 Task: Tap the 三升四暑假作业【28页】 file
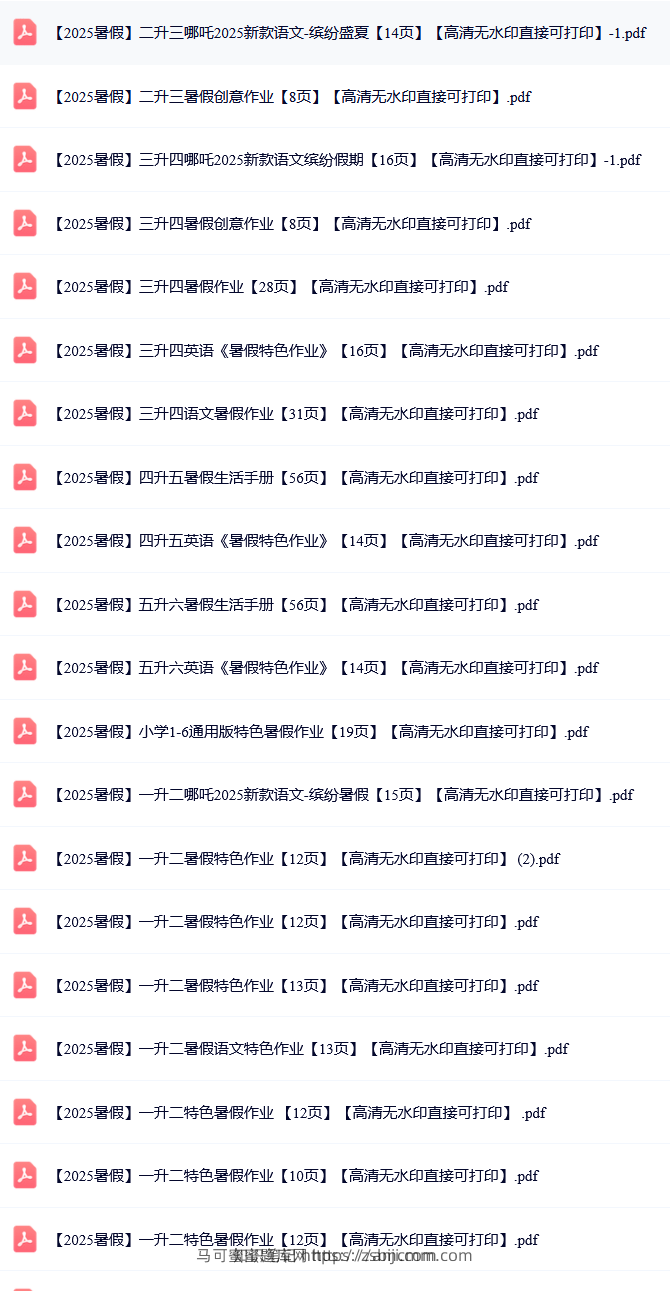tap(280, 287)
